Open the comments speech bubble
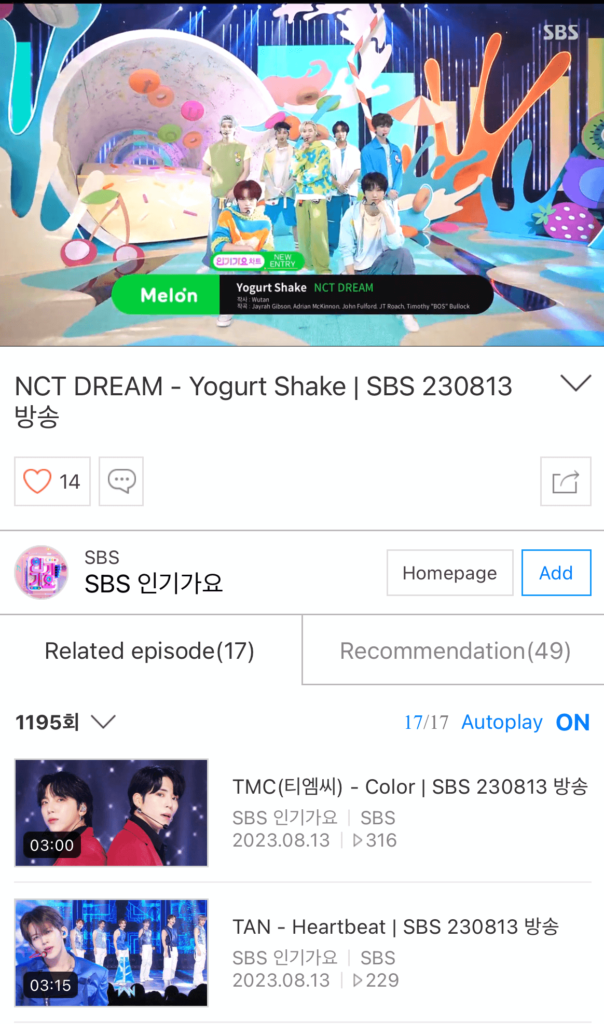Viewport: 604px width, 1024px height. point(121,481)
